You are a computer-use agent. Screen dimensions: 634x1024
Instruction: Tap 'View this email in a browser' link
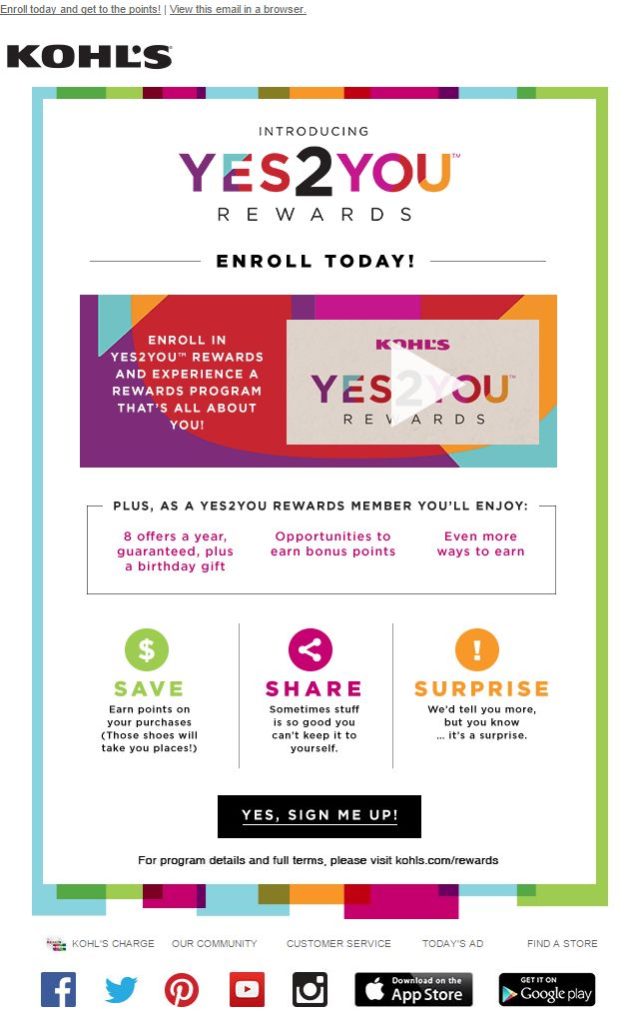coord(237,9)
